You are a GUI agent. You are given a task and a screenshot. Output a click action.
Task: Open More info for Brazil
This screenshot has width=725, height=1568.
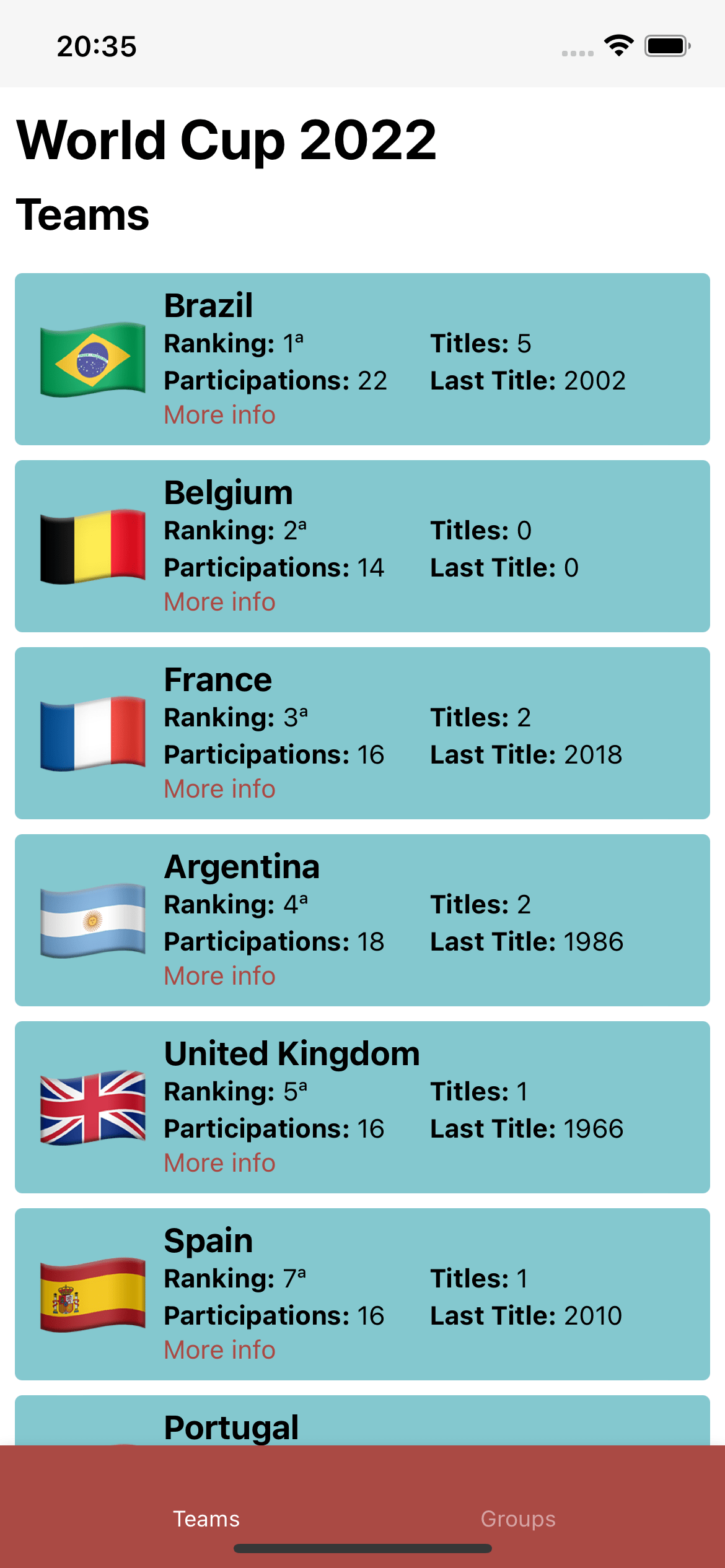[219, 414]
